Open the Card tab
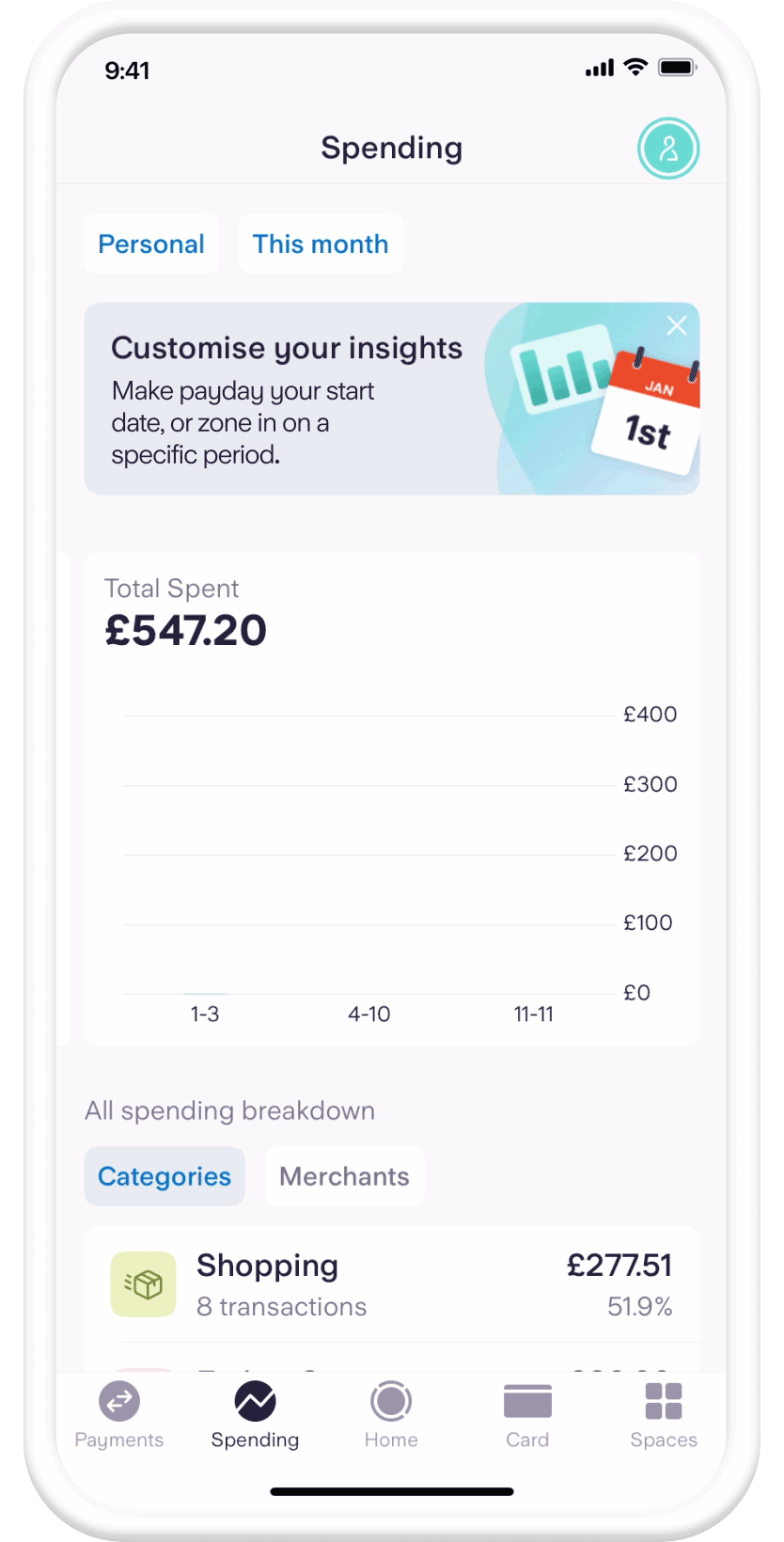The image size is (784, 1542). [x=527, y=1415]
